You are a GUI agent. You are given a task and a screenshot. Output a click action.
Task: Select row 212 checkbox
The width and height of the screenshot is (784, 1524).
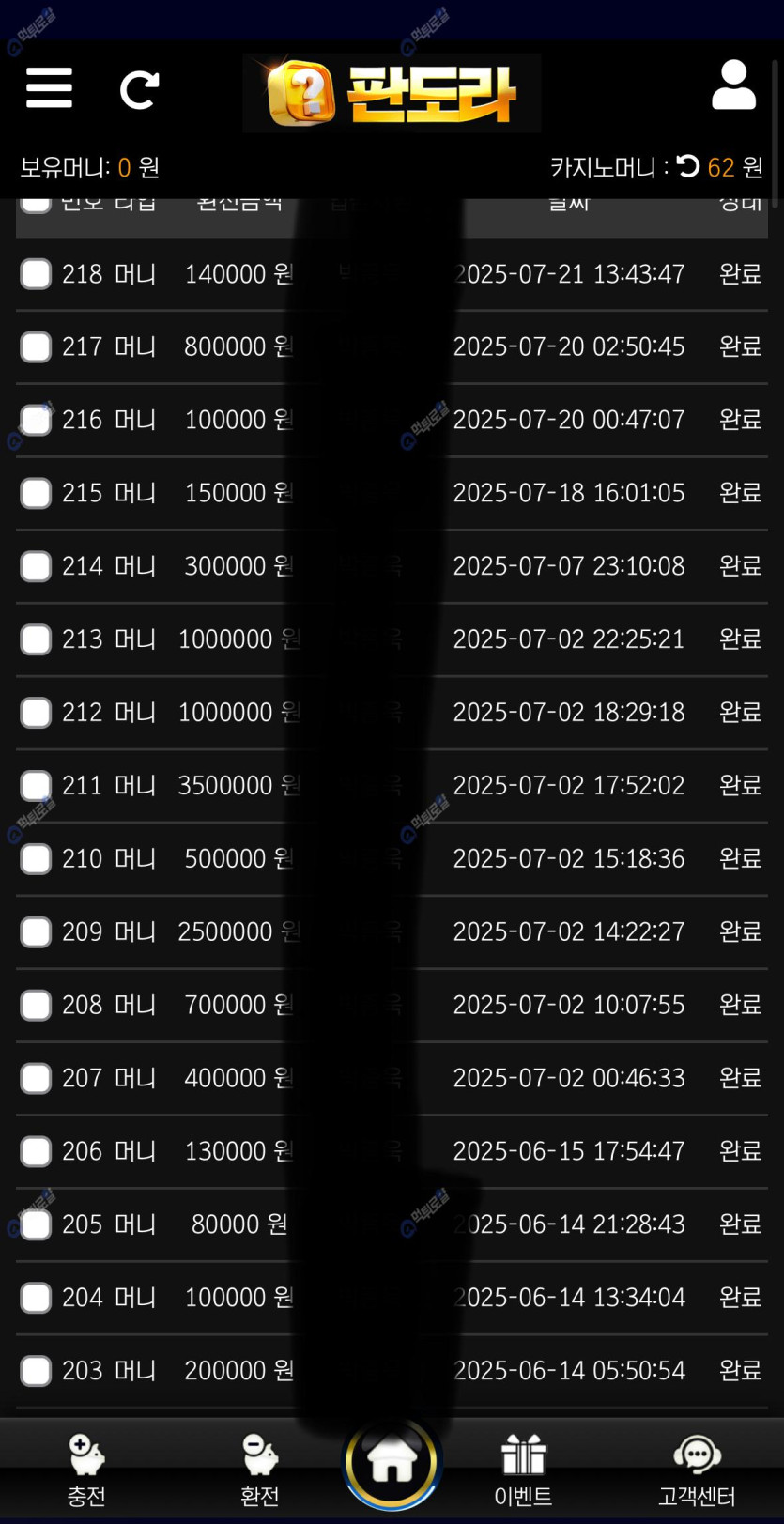36,713
